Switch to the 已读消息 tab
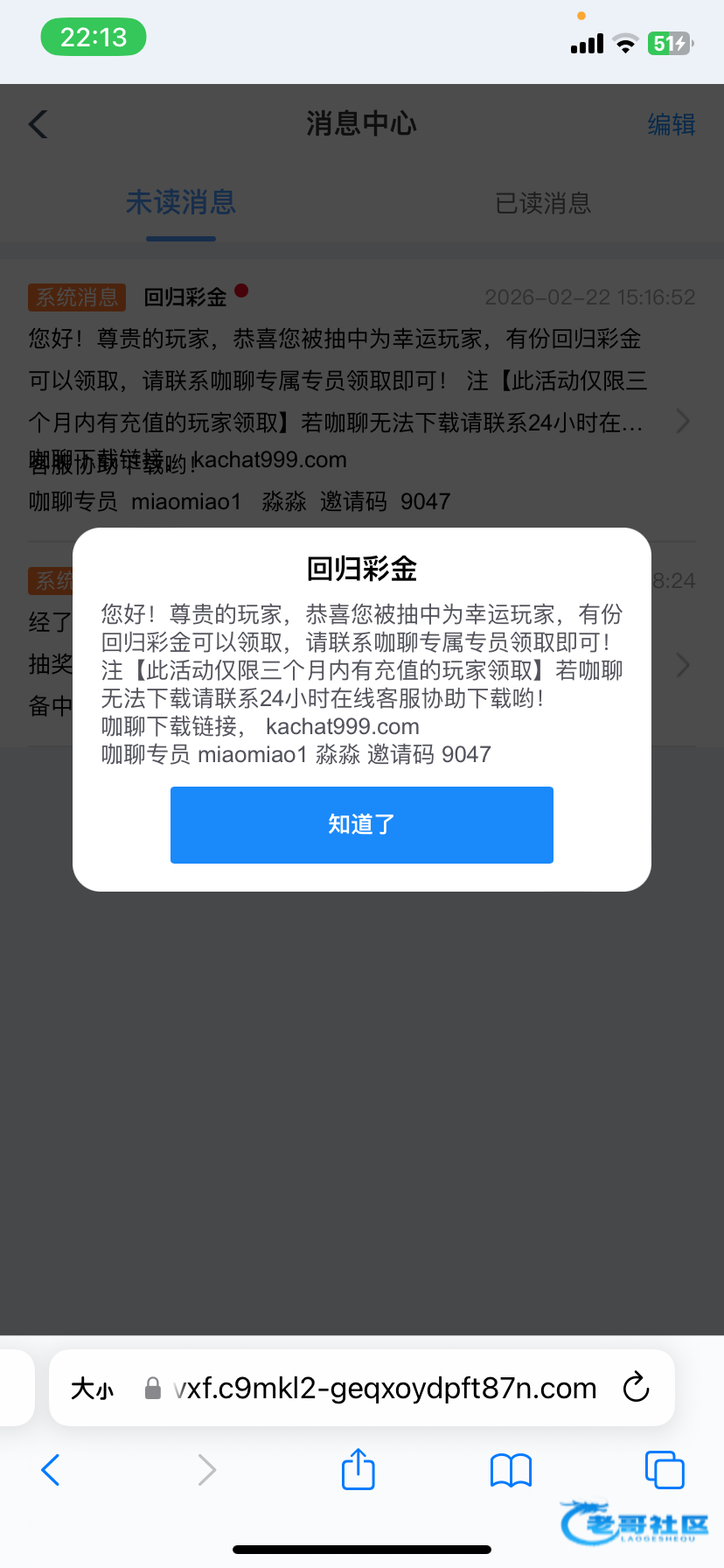The height and width of the screenshot is (1568, 724). [542, 203]
